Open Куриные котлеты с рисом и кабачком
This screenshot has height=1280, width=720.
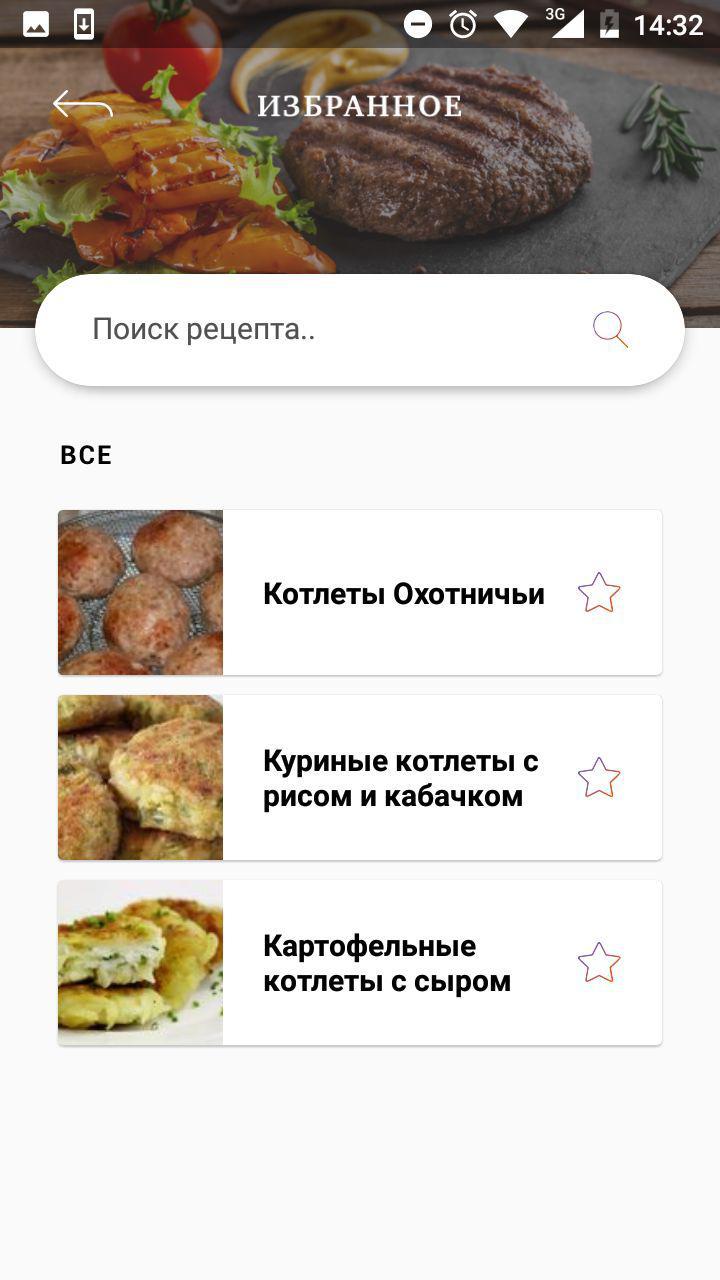[x=400, y=778]
